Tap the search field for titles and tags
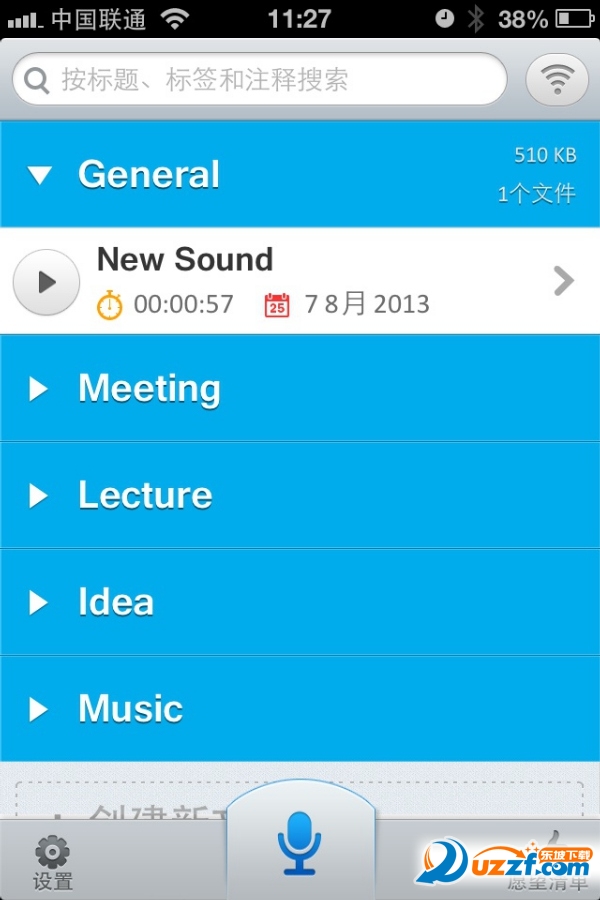Screen dimensions: 600x900 coord(260,80)
